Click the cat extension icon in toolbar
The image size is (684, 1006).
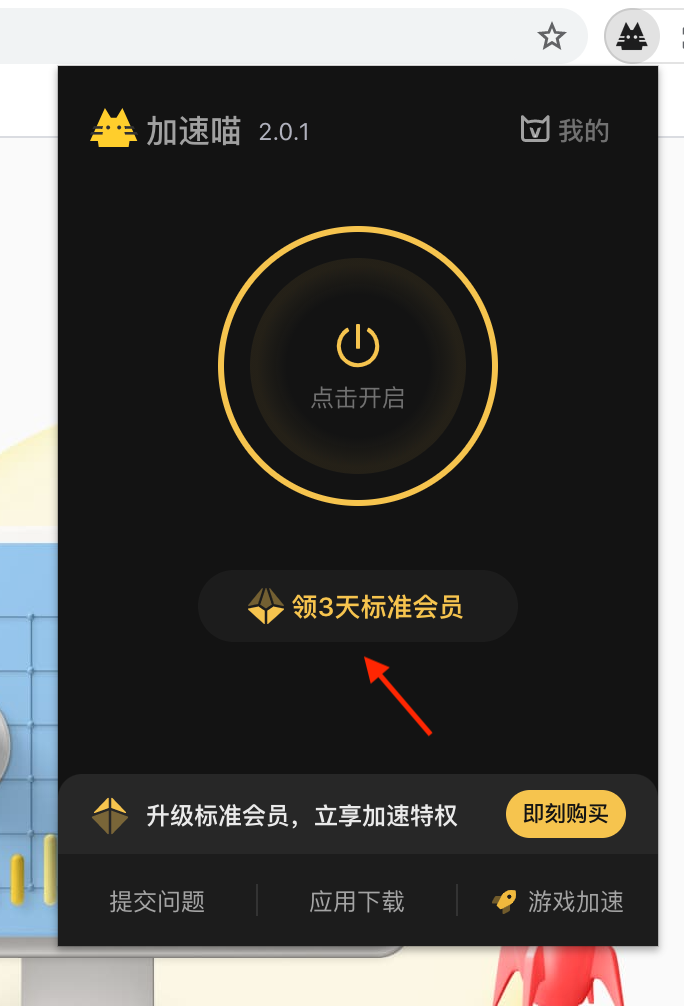pyautogui.click(x=632, y=39)
